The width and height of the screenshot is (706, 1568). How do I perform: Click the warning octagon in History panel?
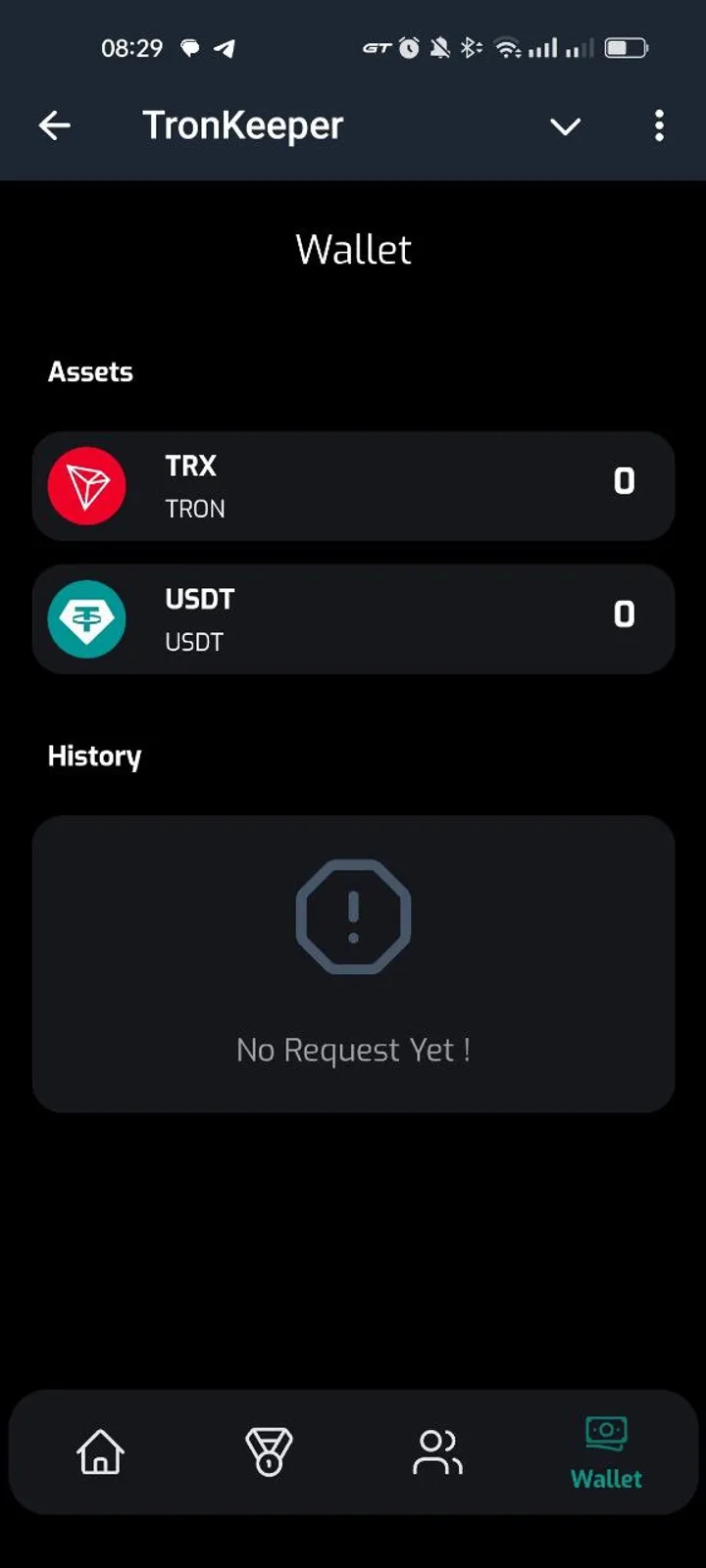(353, 916)
